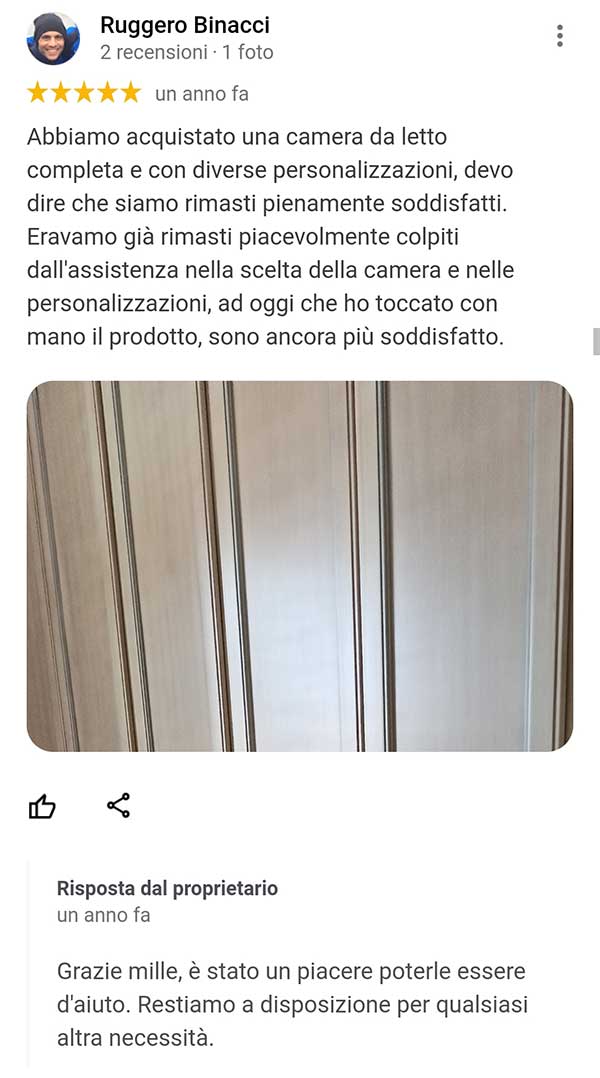Open the three-dot overflow menu
This screenshot has height=1078, width=600.
pyautogui.click(x=560, y=36)
